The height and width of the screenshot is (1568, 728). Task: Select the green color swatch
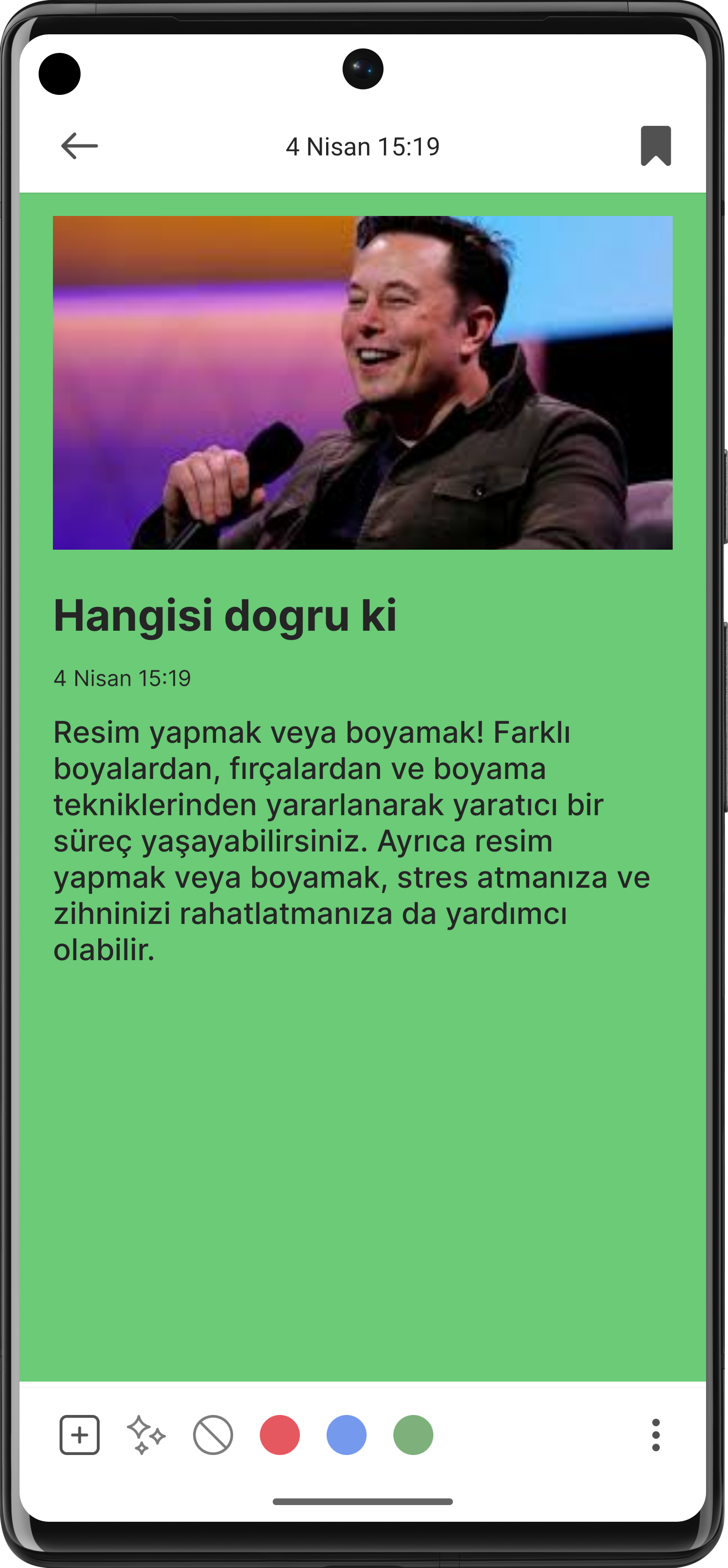point(413,1435)
